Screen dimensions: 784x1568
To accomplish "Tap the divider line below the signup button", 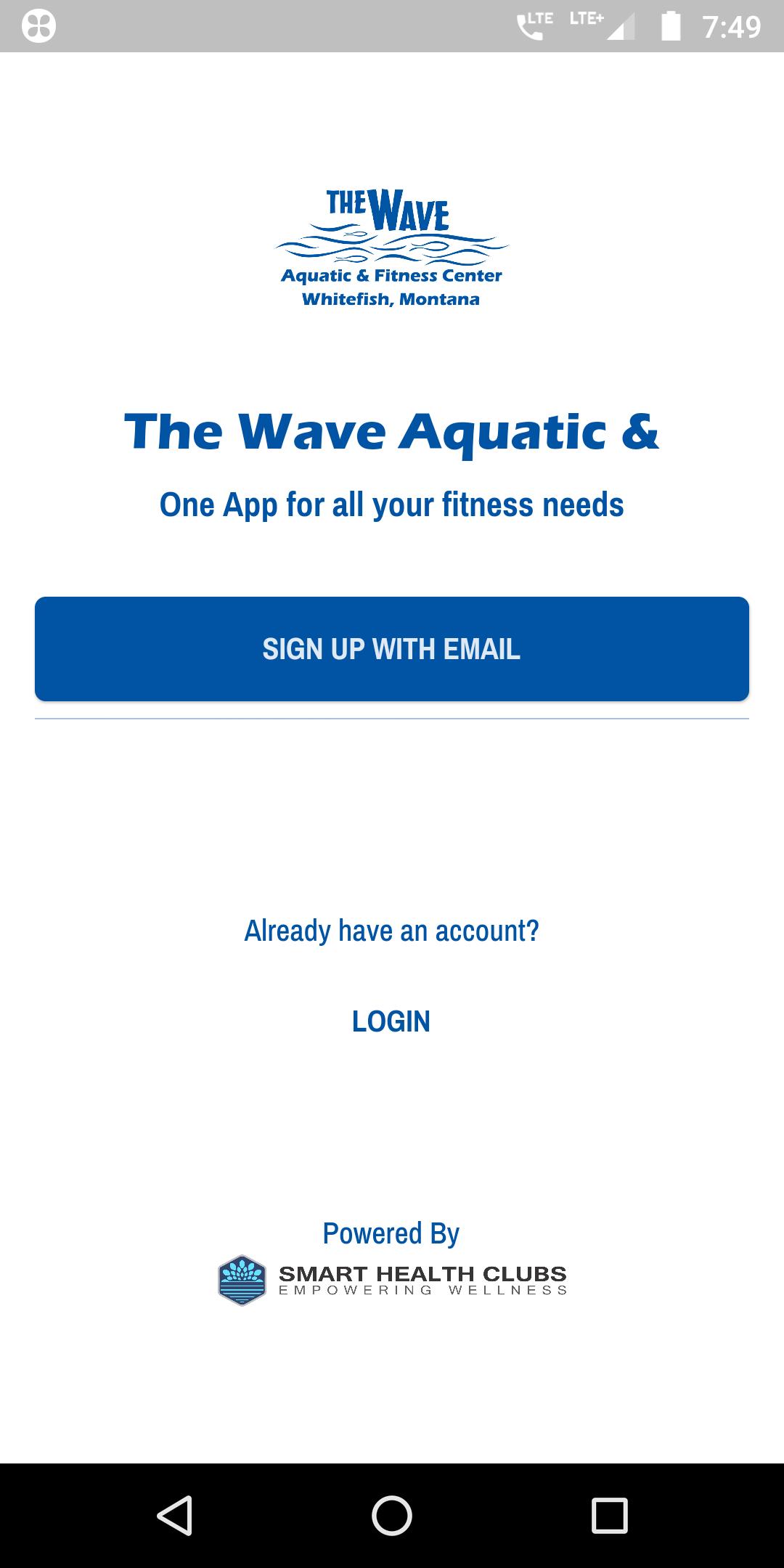I will tap(392, 717).
